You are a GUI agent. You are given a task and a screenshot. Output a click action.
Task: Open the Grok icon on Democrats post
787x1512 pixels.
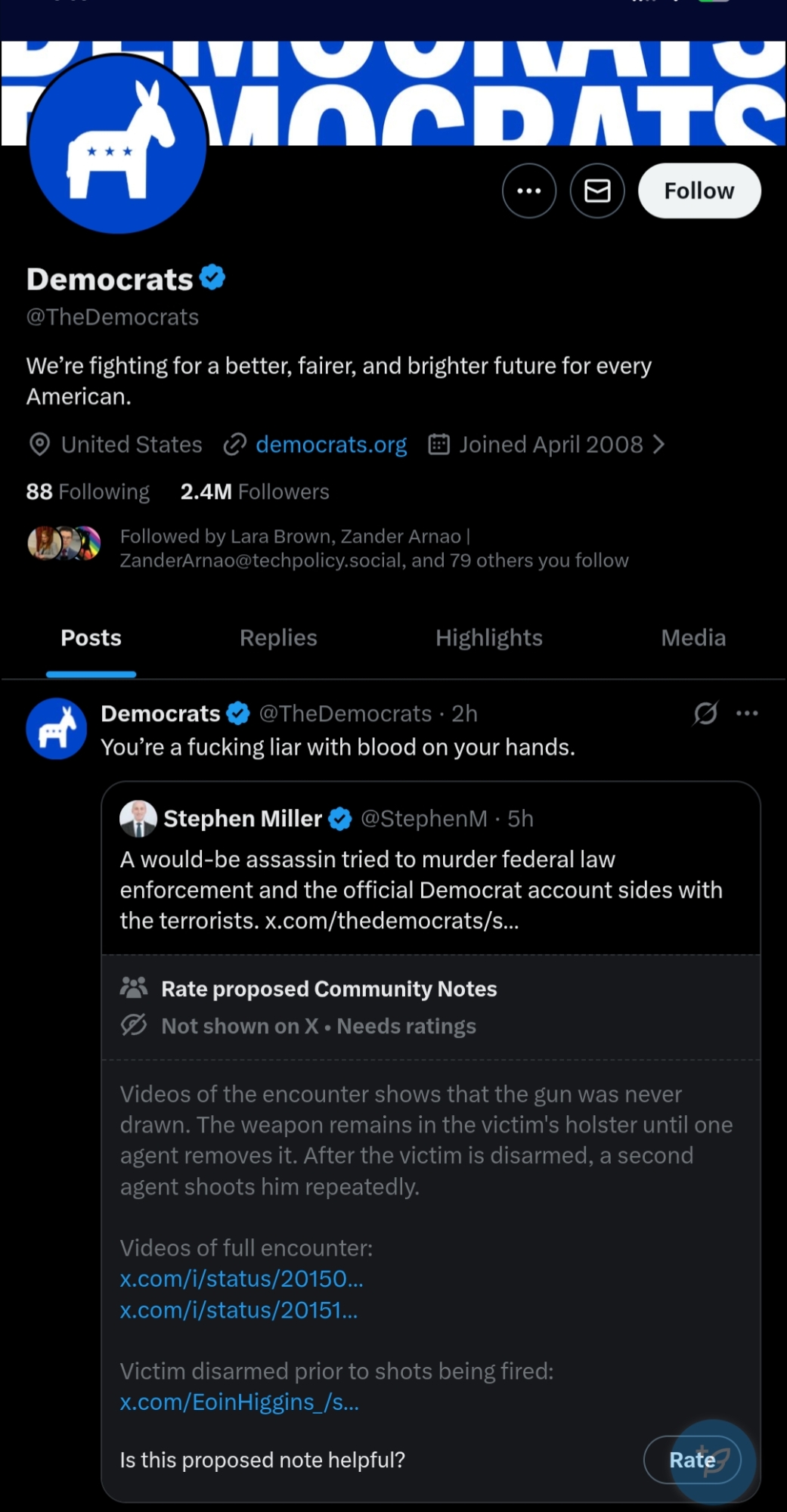[x=705, y=713]
